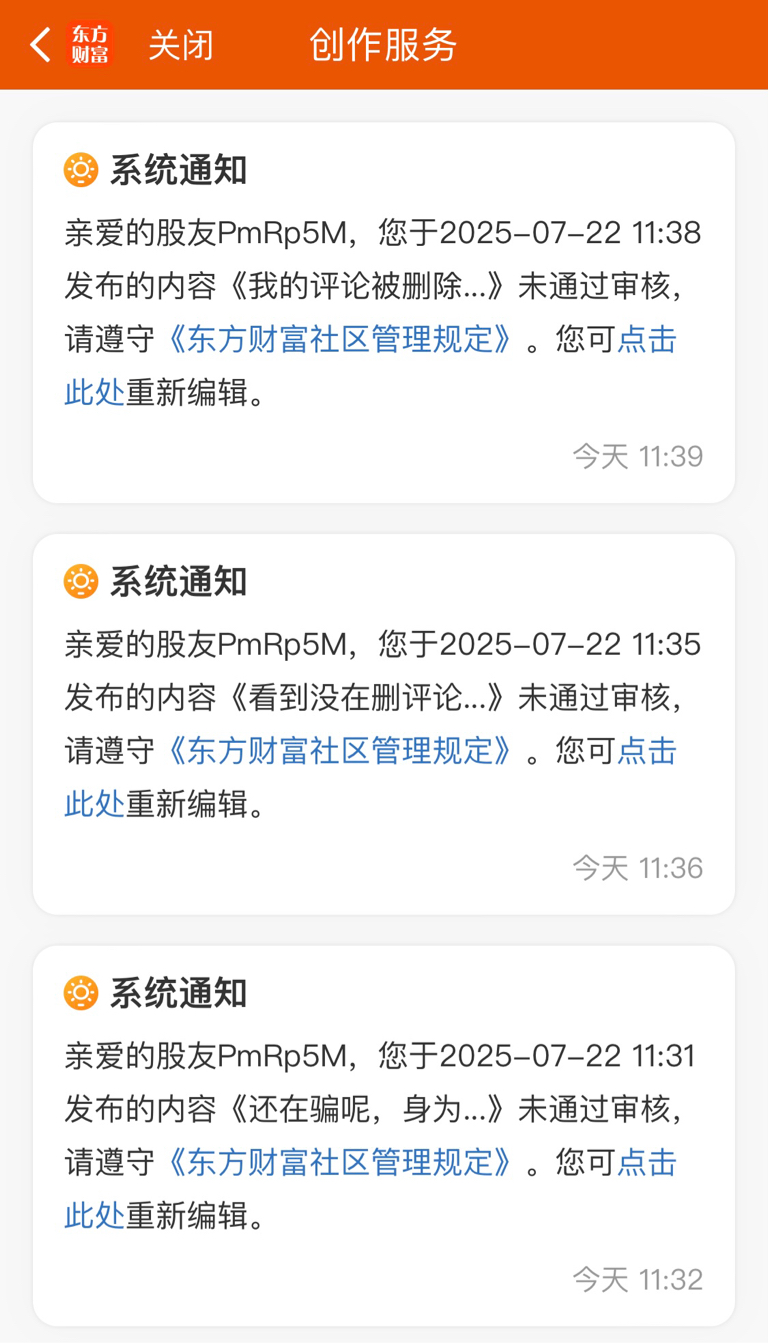Open 东方财富社区管理规定 link in the 11:32 notice

pos(341,1162)
